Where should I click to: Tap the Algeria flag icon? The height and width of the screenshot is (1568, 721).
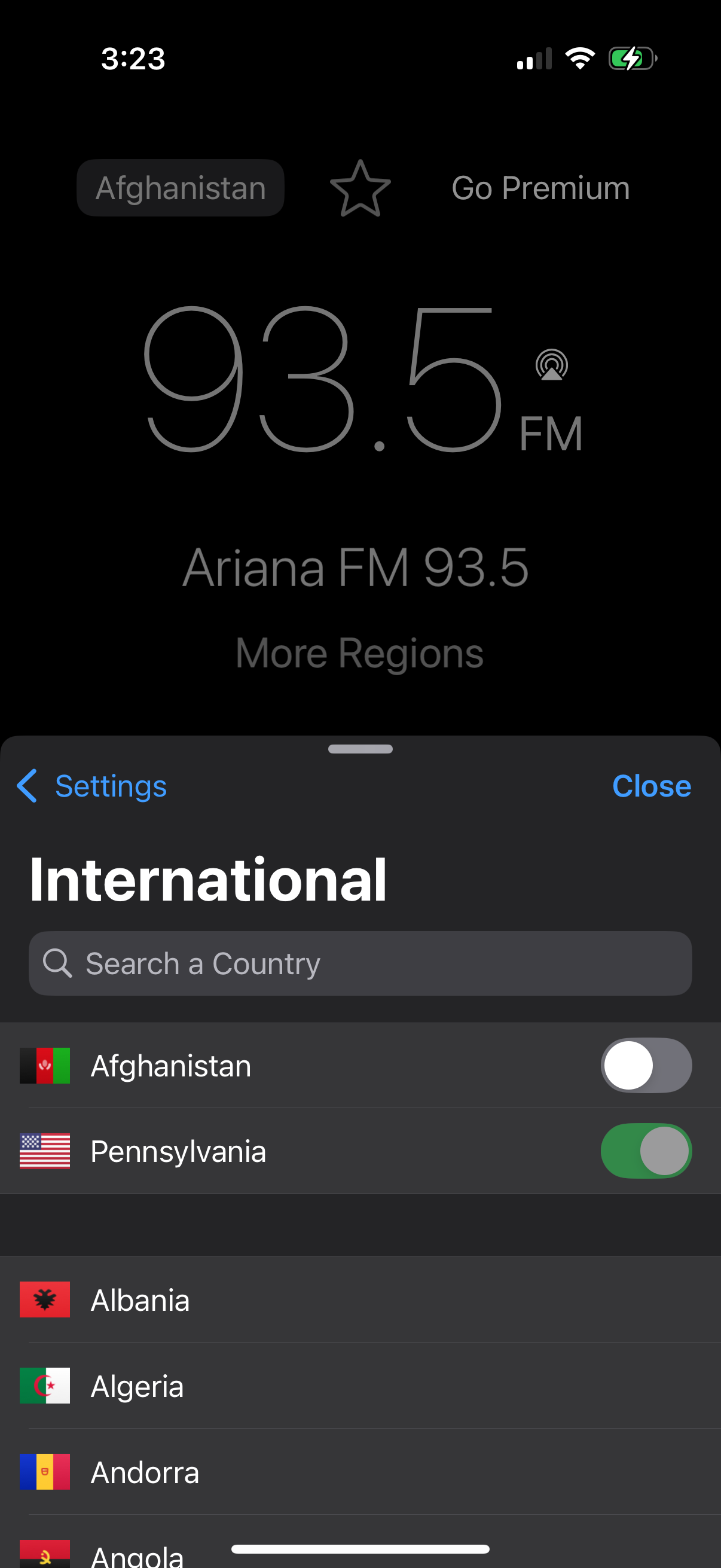[x=45, y=1386]
